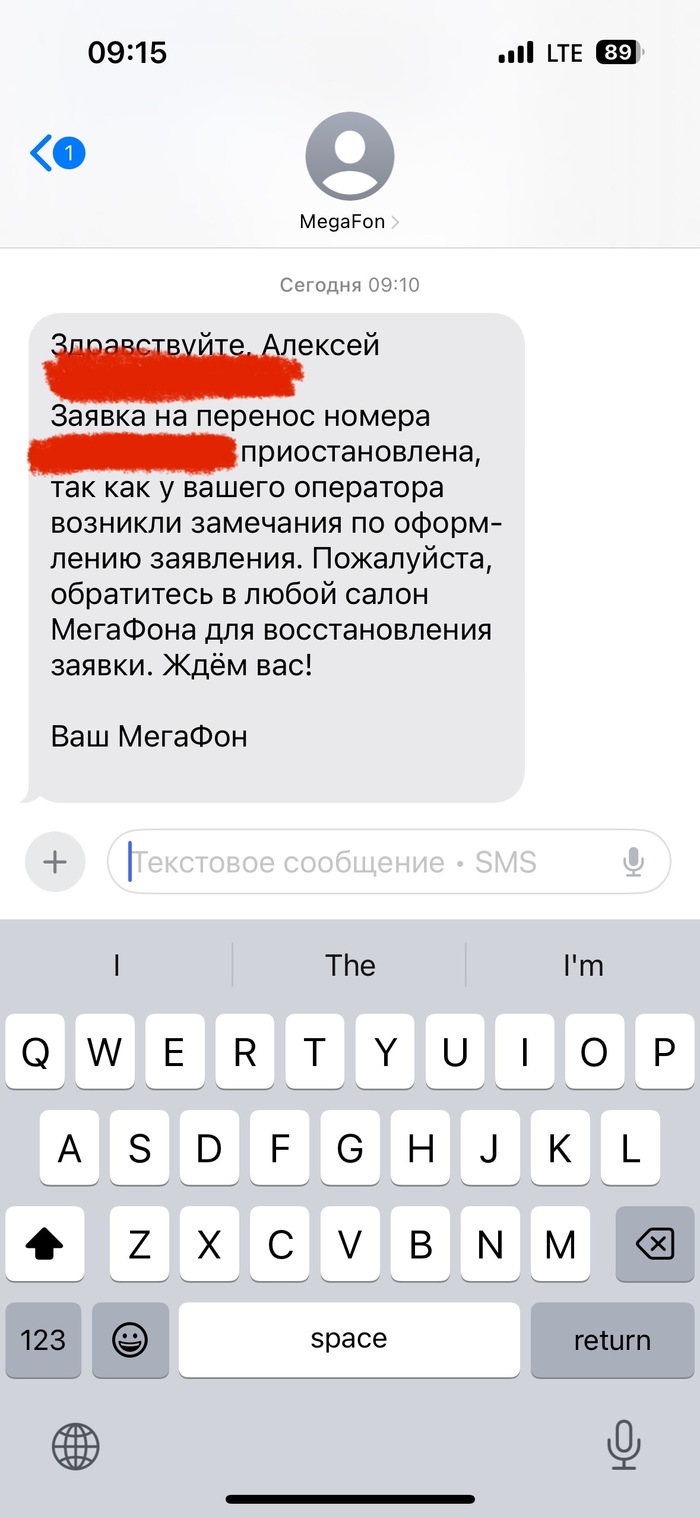Open the plus attachments menu

point(55,862)
